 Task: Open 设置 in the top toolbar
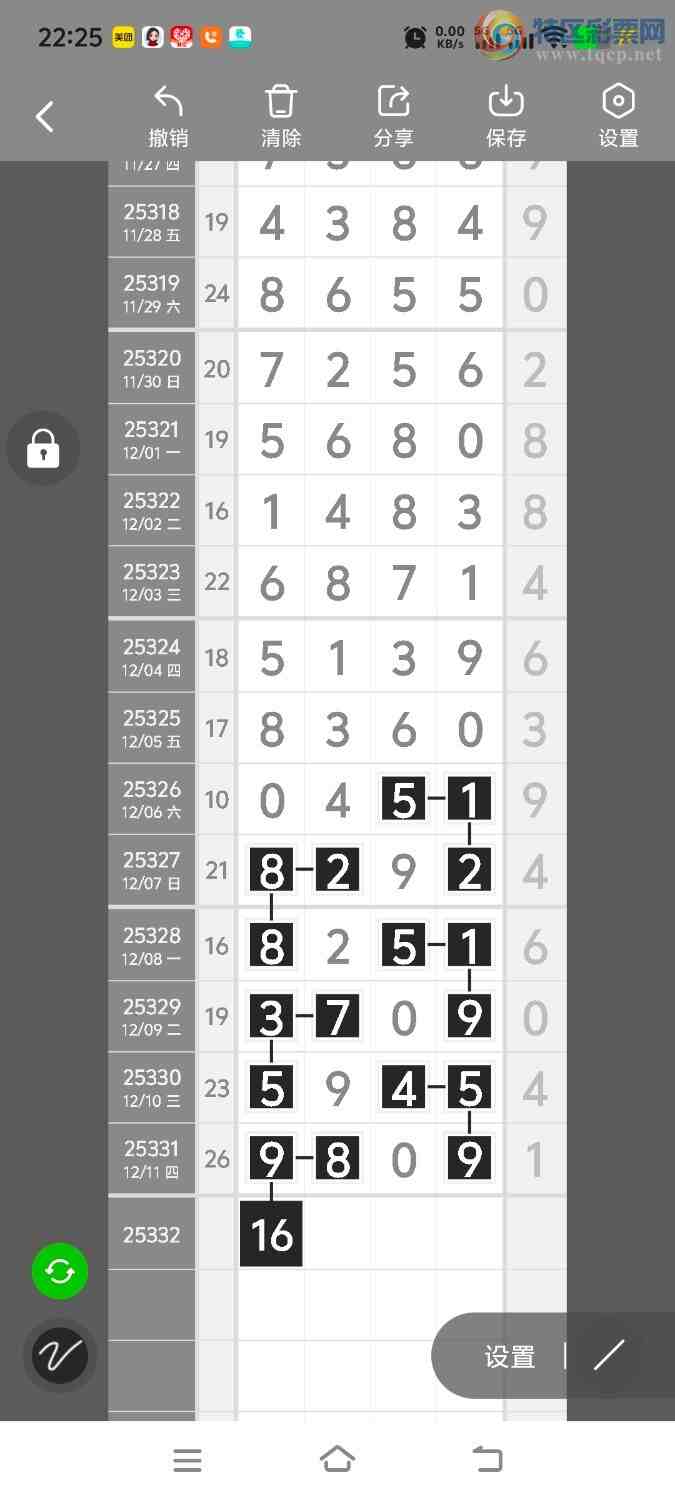point(618,117)
